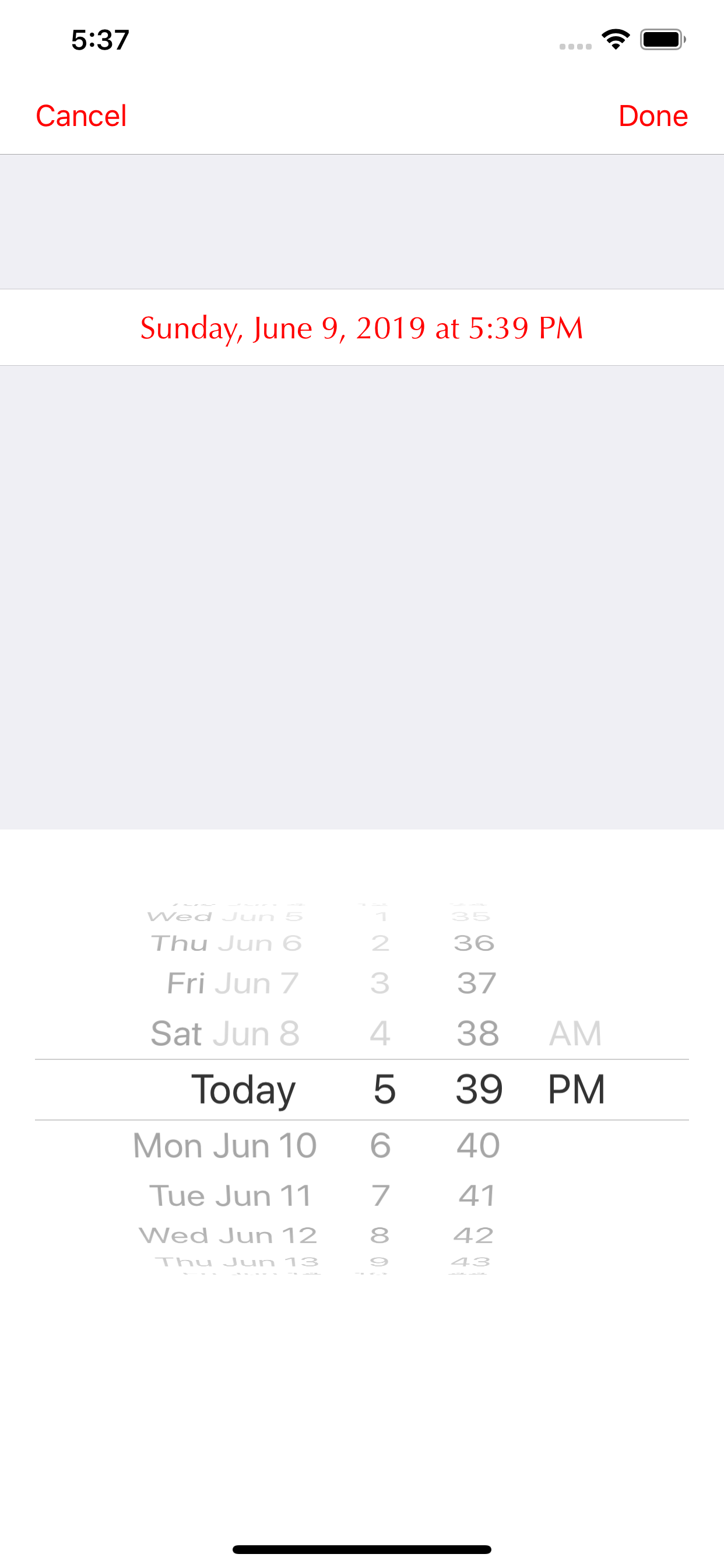Choose Sat Jun 8 in the date wheel

click(x=225, y=1034)
